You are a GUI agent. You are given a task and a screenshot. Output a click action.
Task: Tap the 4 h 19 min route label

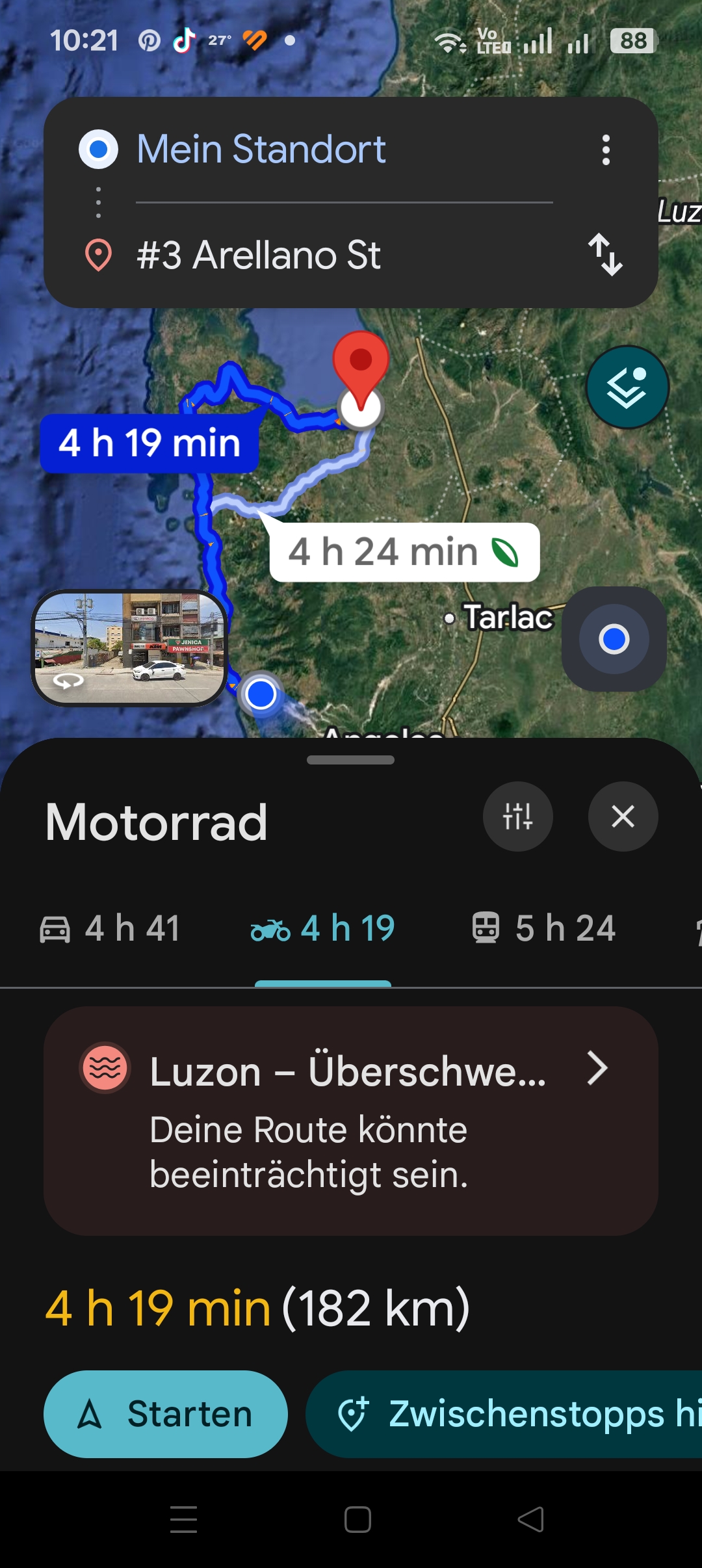[x=149, y=443]
